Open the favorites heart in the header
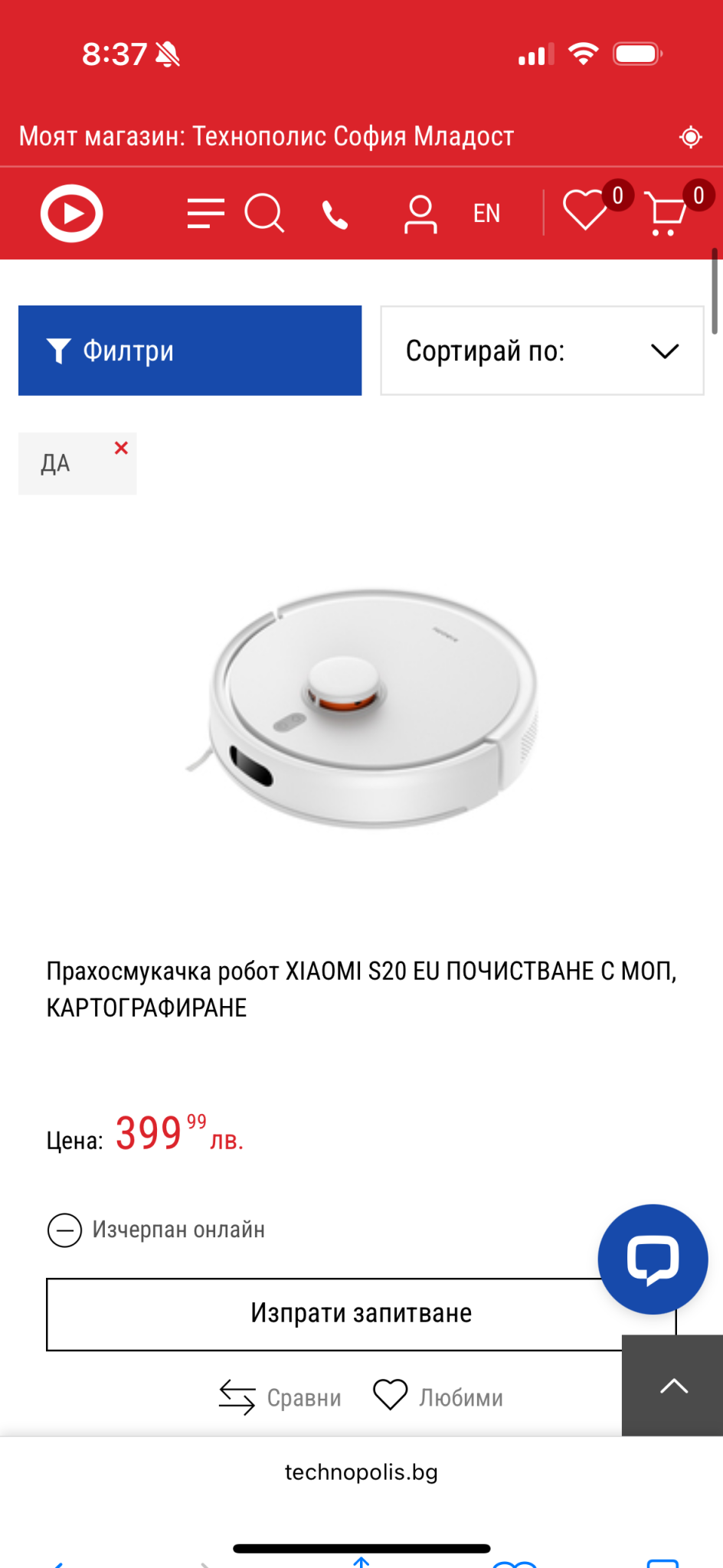This screenshot has width=723, height=1568. pyautogui.click(x=586, y=211)
